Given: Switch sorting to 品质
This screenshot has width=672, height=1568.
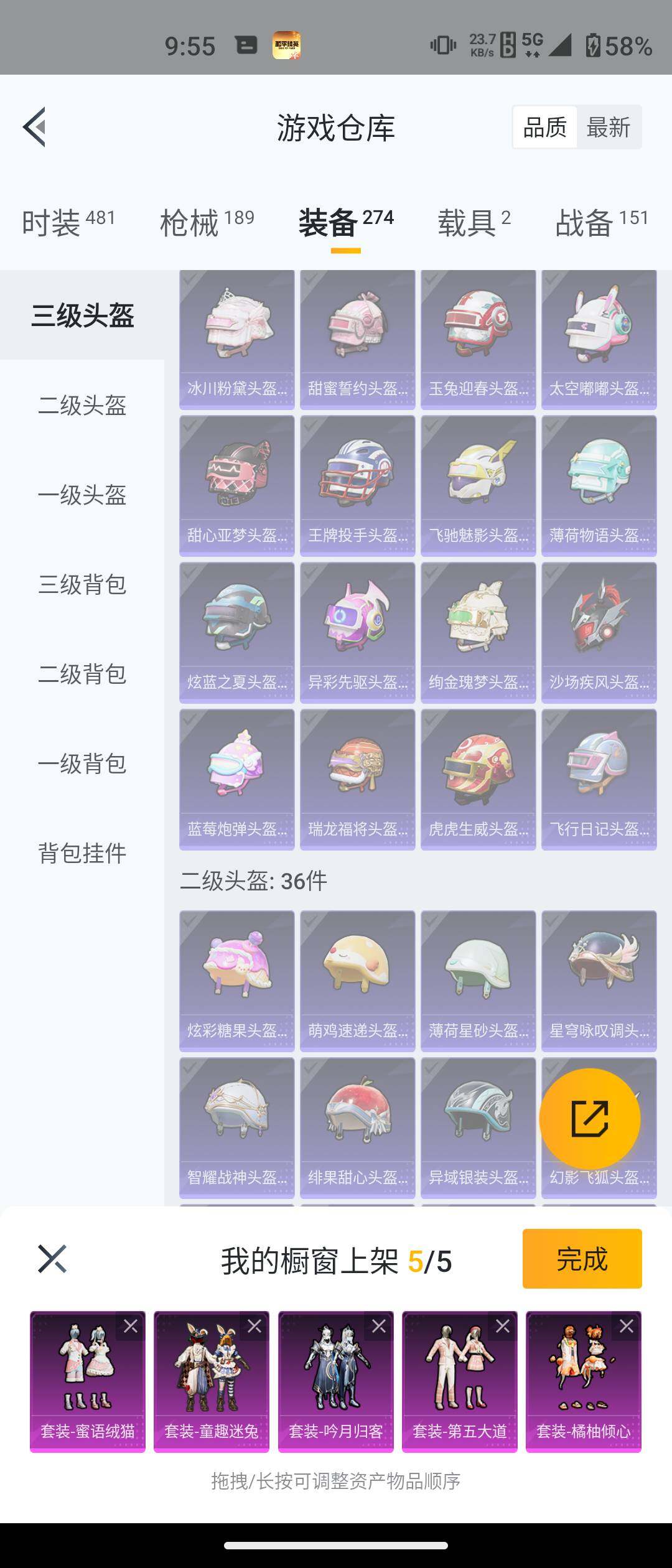Looking at the screenshot, I should [x=544, y=128].
